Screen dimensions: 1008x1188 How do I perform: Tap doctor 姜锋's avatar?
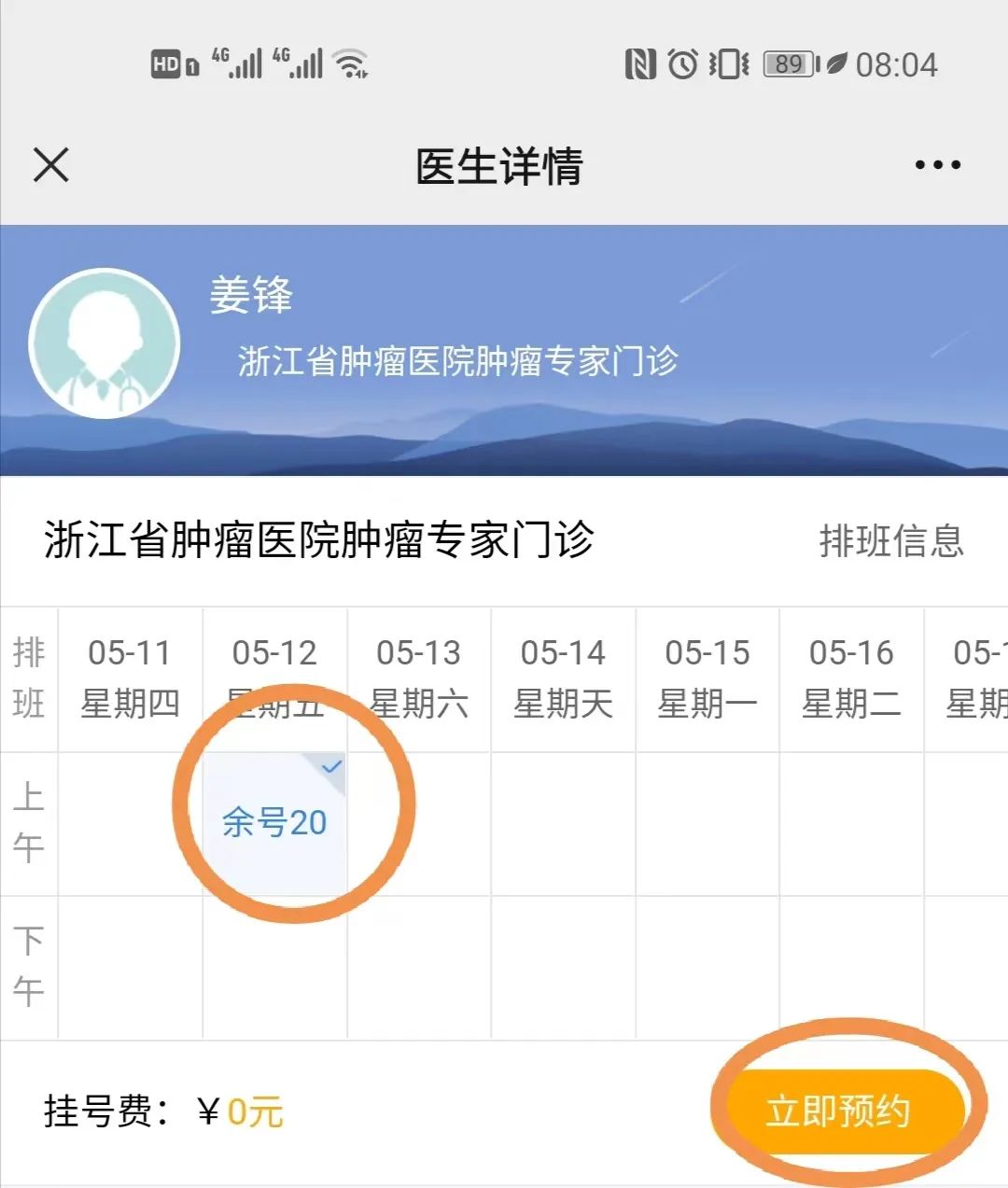click(x=105, y=343)
